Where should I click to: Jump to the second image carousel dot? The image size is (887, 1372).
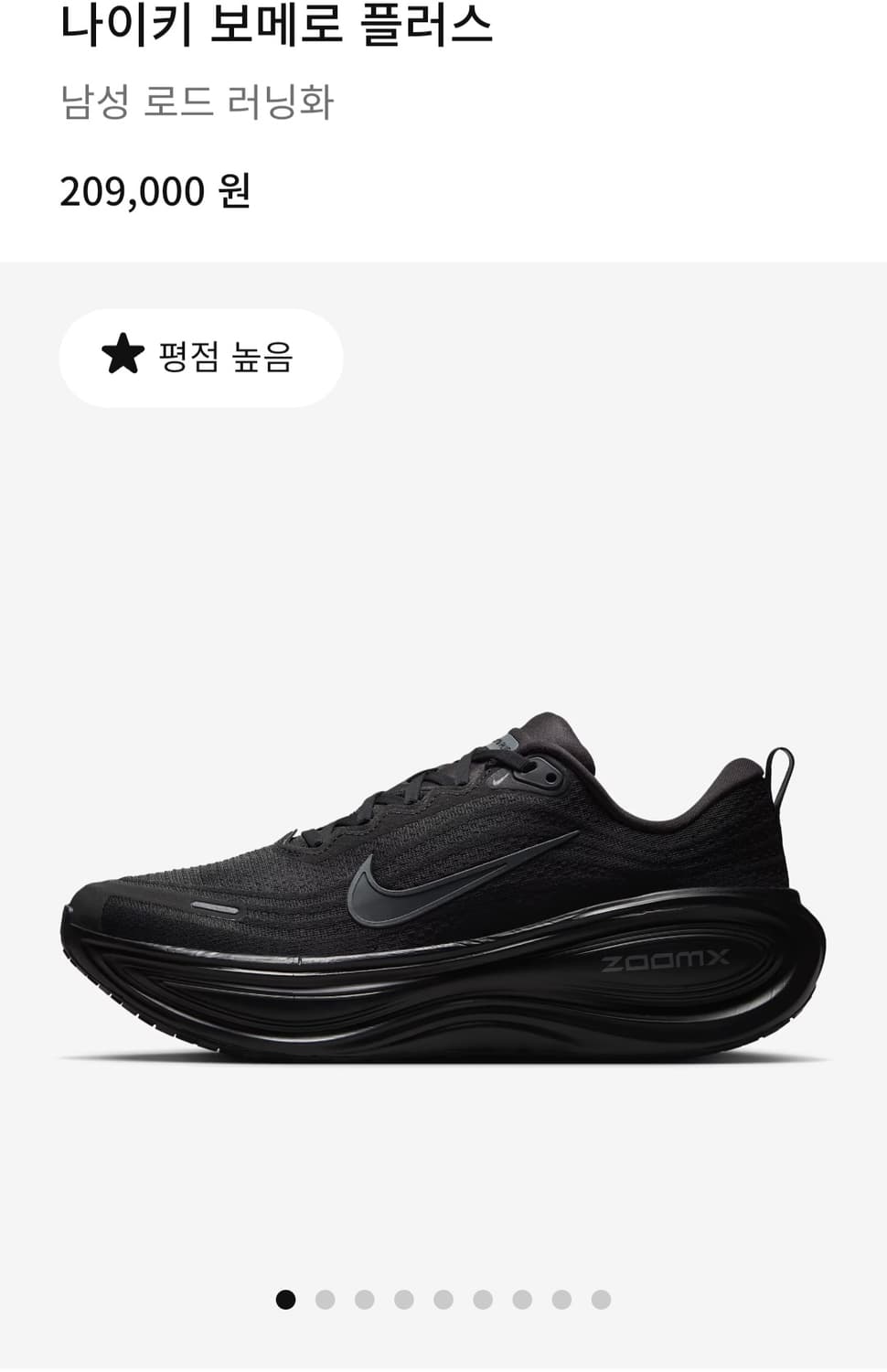[x=326, y=1299]
